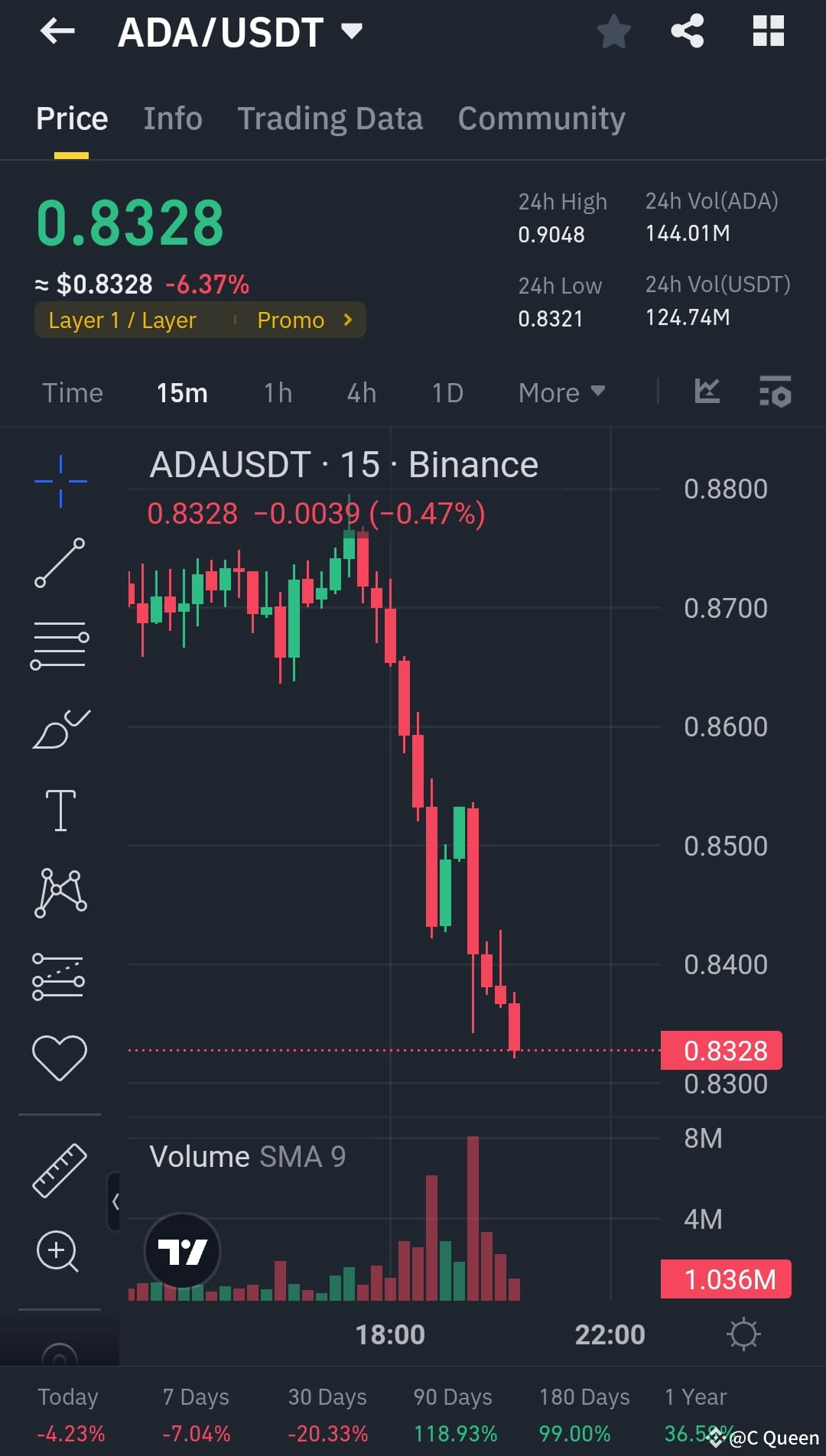The image size is (826, 1456).
Task: Select the measure ruler tool
Action: (x=60, y=1168)
